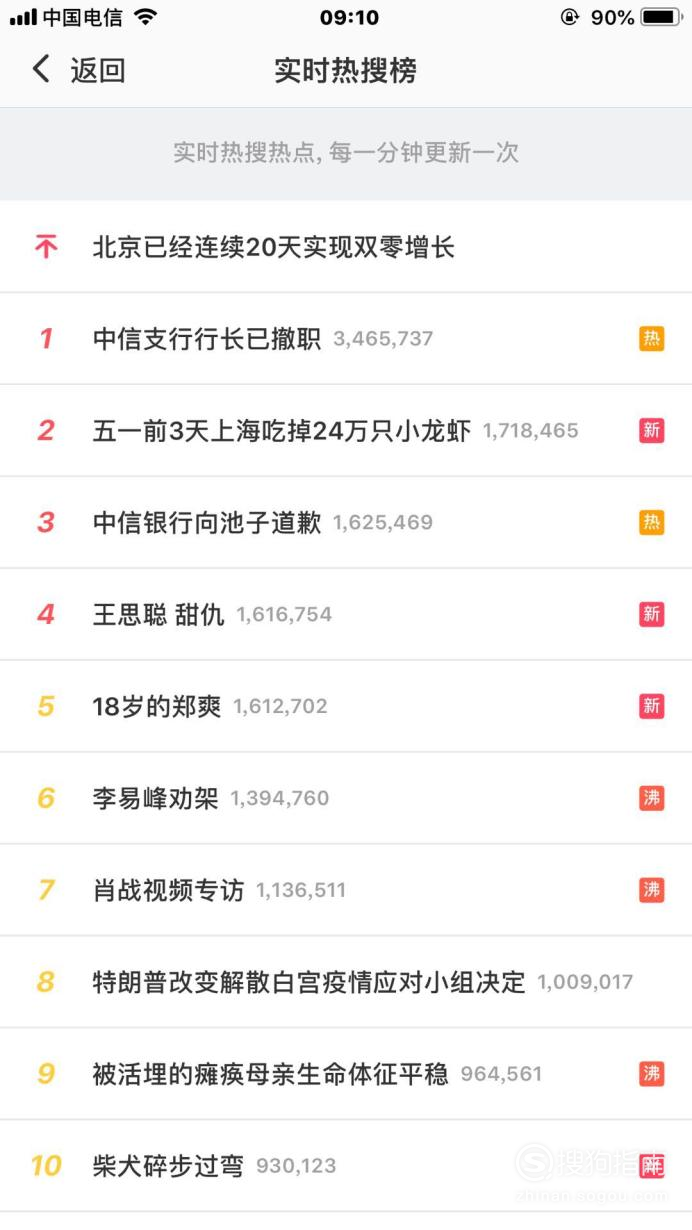692x1230 pixels.
Task: View hot search 中信银行向池子道歉
Action: click(x=207, y=523)
